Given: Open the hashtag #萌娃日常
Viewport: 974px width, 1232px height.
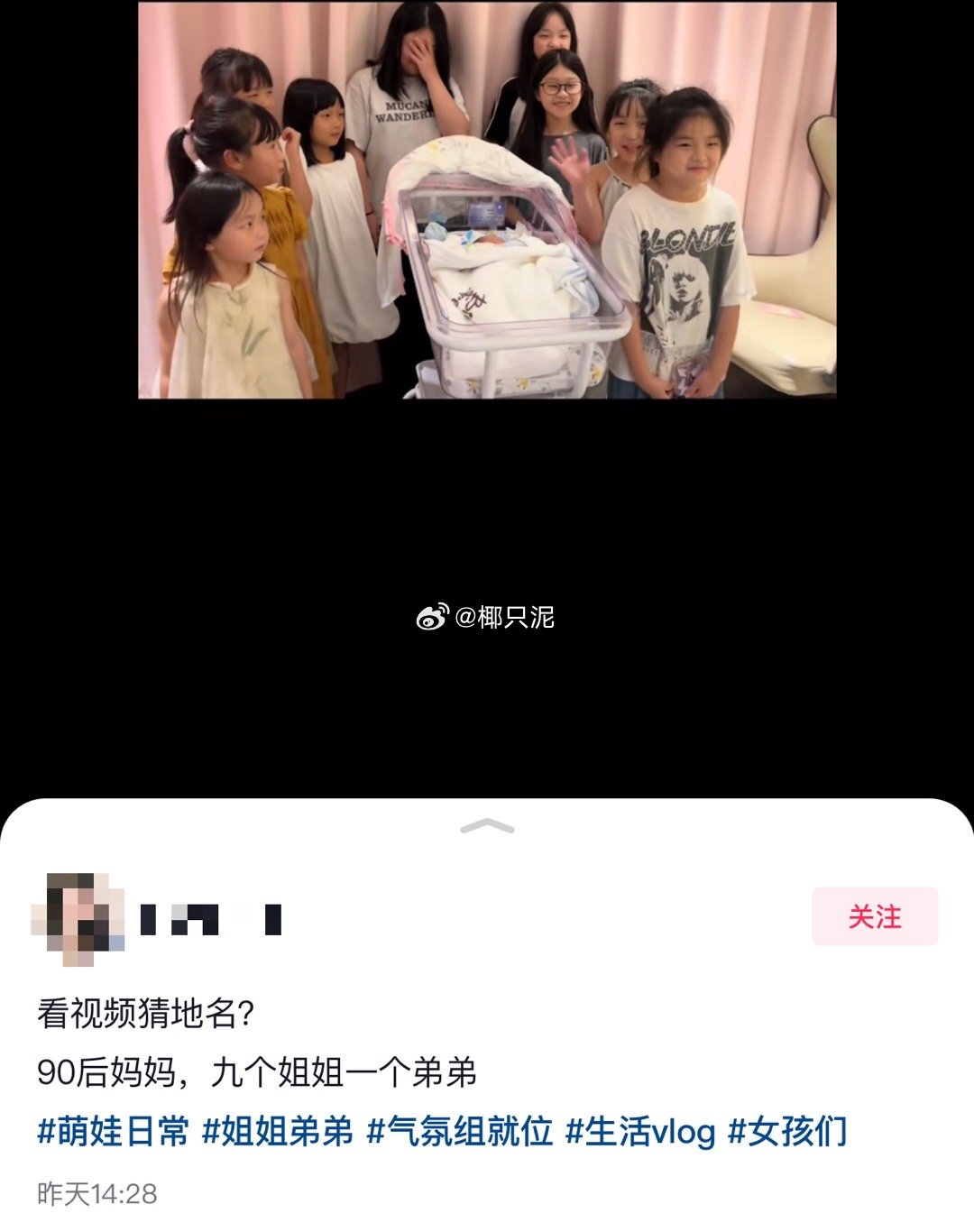Looking at the screenshot, I should (114, 1131).
